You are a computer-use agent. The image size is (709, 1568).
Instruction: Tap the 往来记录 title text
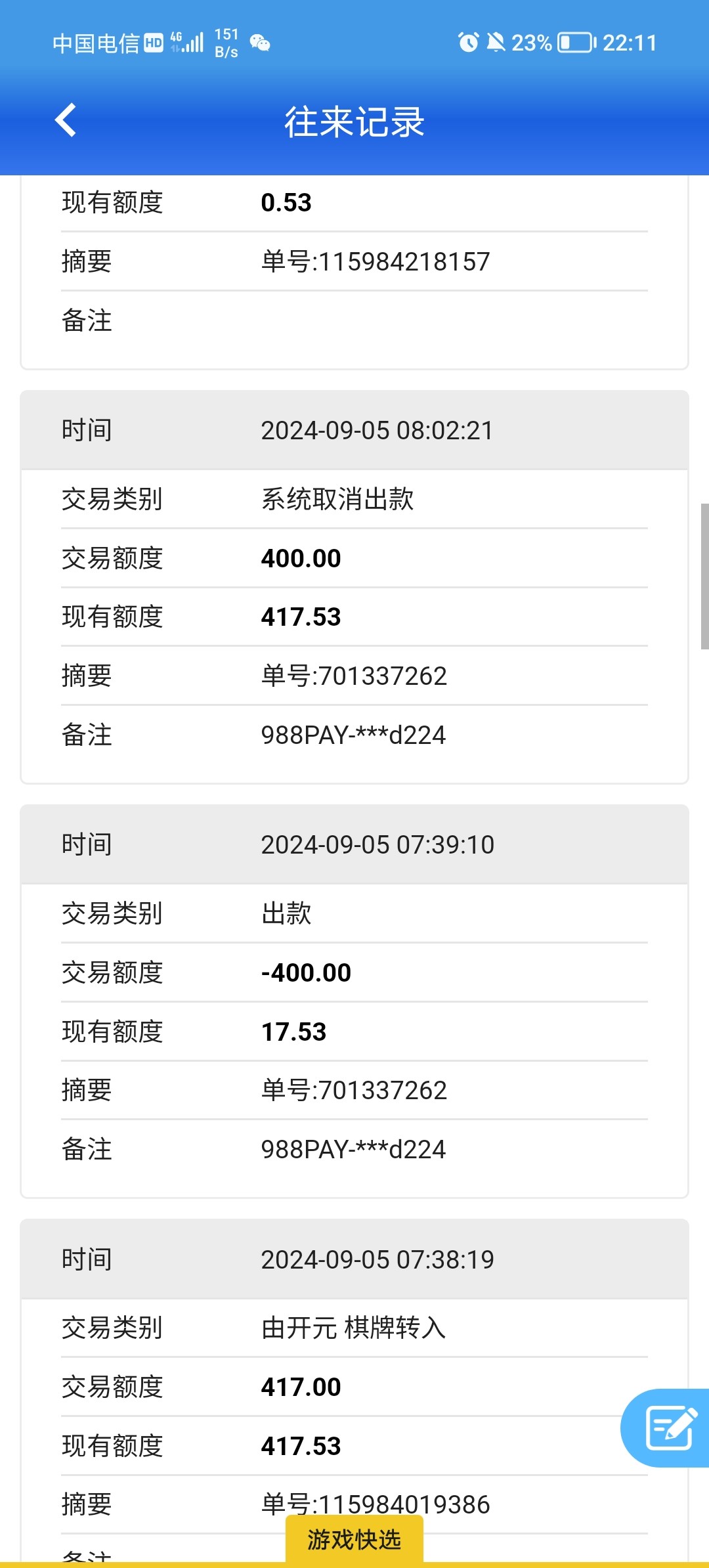pos(354,123)
